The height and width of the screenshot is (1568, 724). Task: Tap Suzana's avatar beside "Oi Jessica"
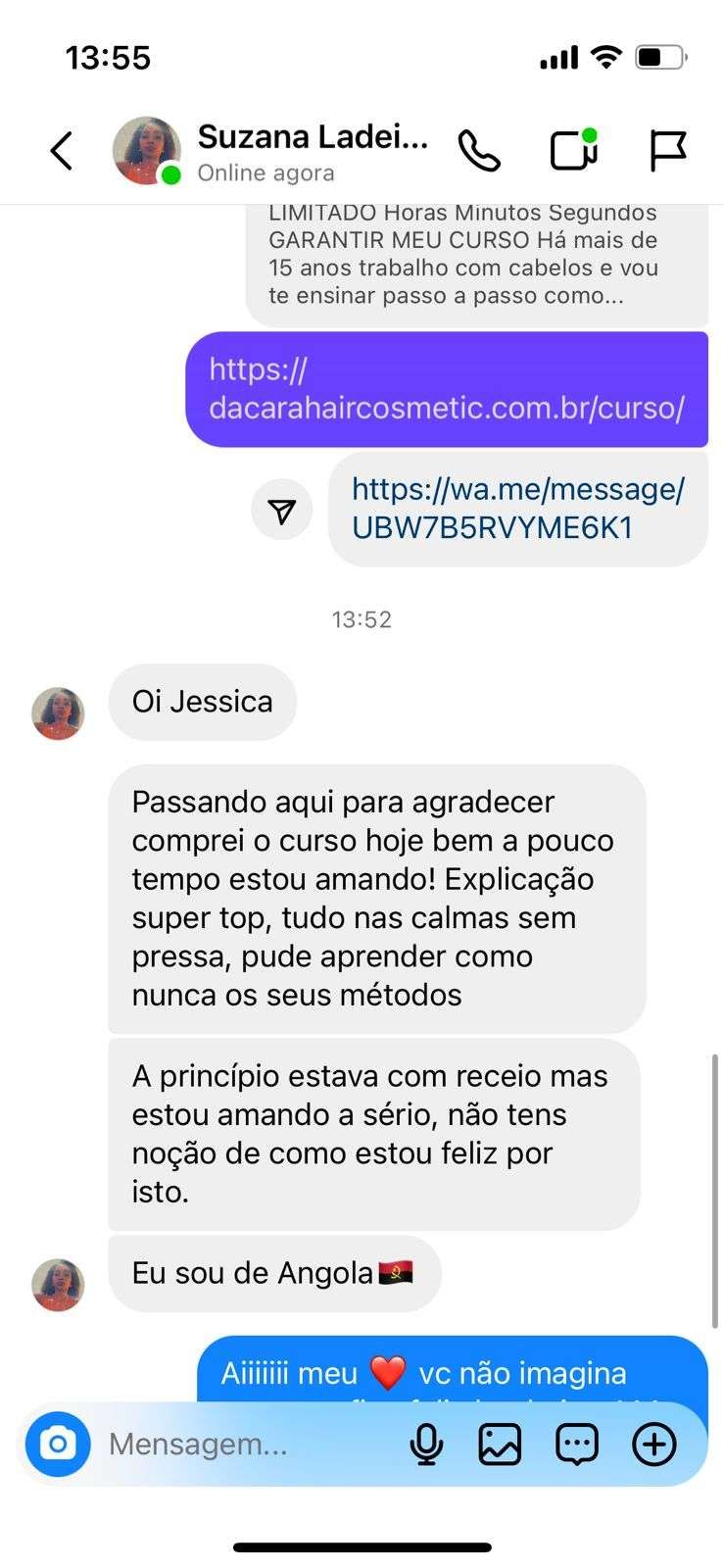click(x=58, y=712)
